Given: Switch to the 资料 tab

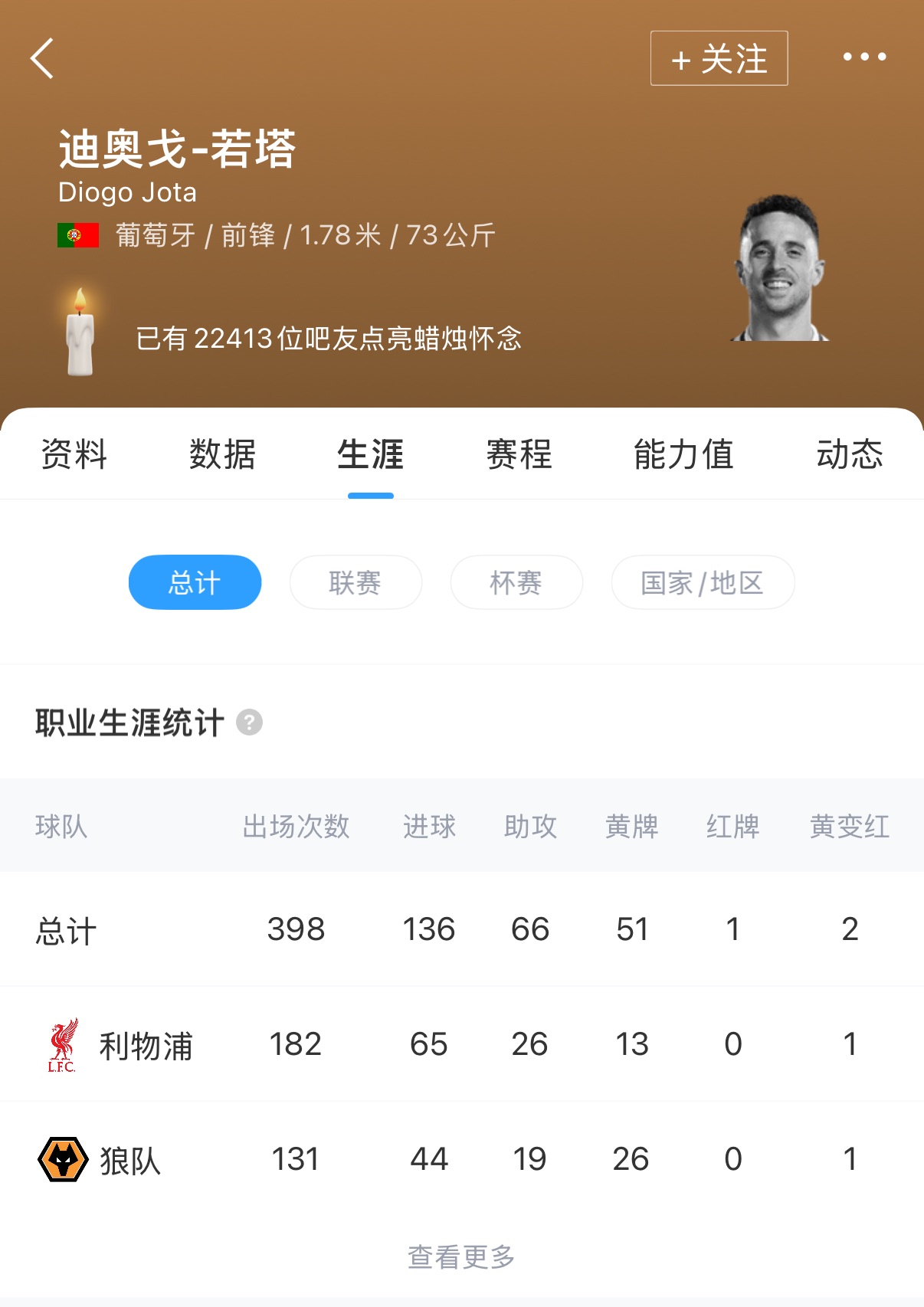Looking at the screenshot, I should [74, 454].
